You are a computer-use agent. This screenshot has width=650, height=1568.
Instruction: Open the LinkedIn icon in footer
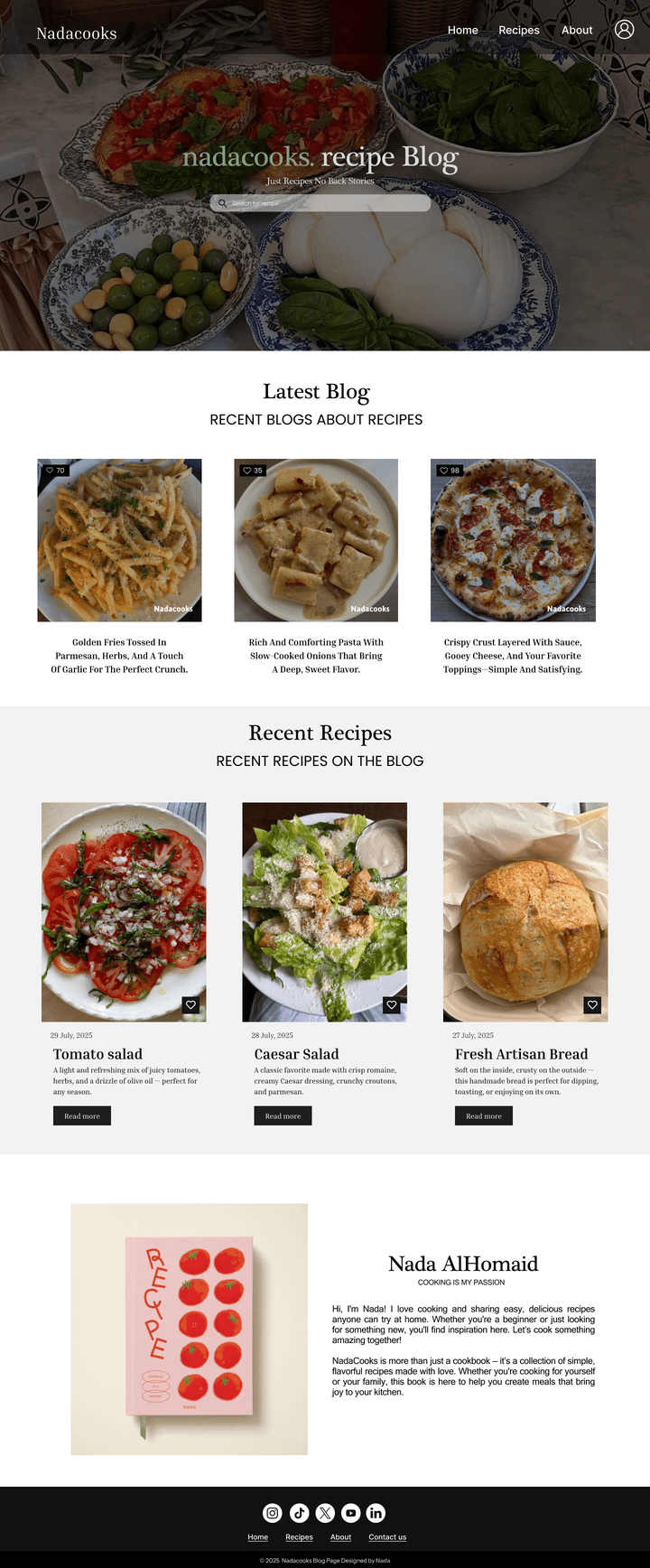376,1513
